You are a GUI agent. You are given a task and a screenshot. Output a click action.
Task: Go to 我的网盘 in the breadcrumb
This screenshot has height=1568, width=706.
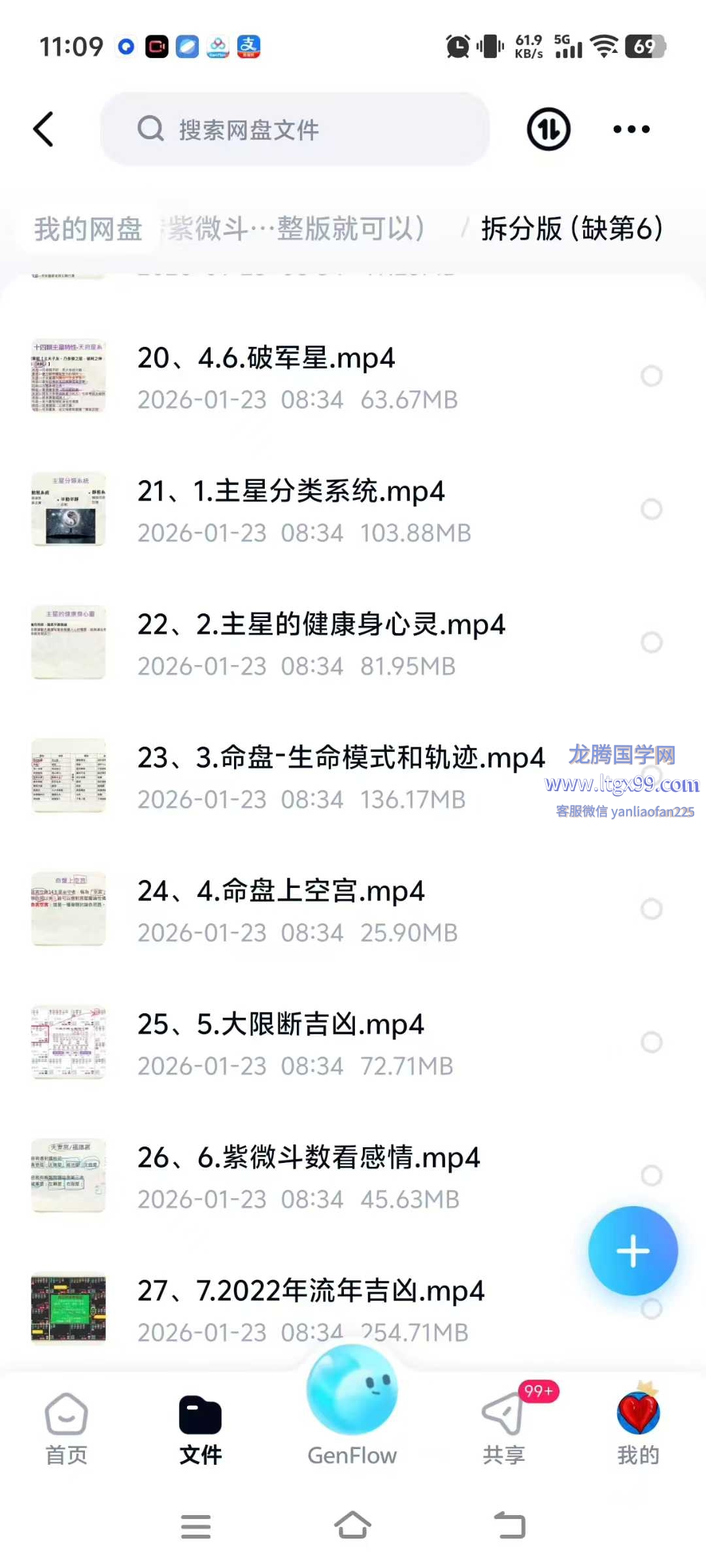88,229
